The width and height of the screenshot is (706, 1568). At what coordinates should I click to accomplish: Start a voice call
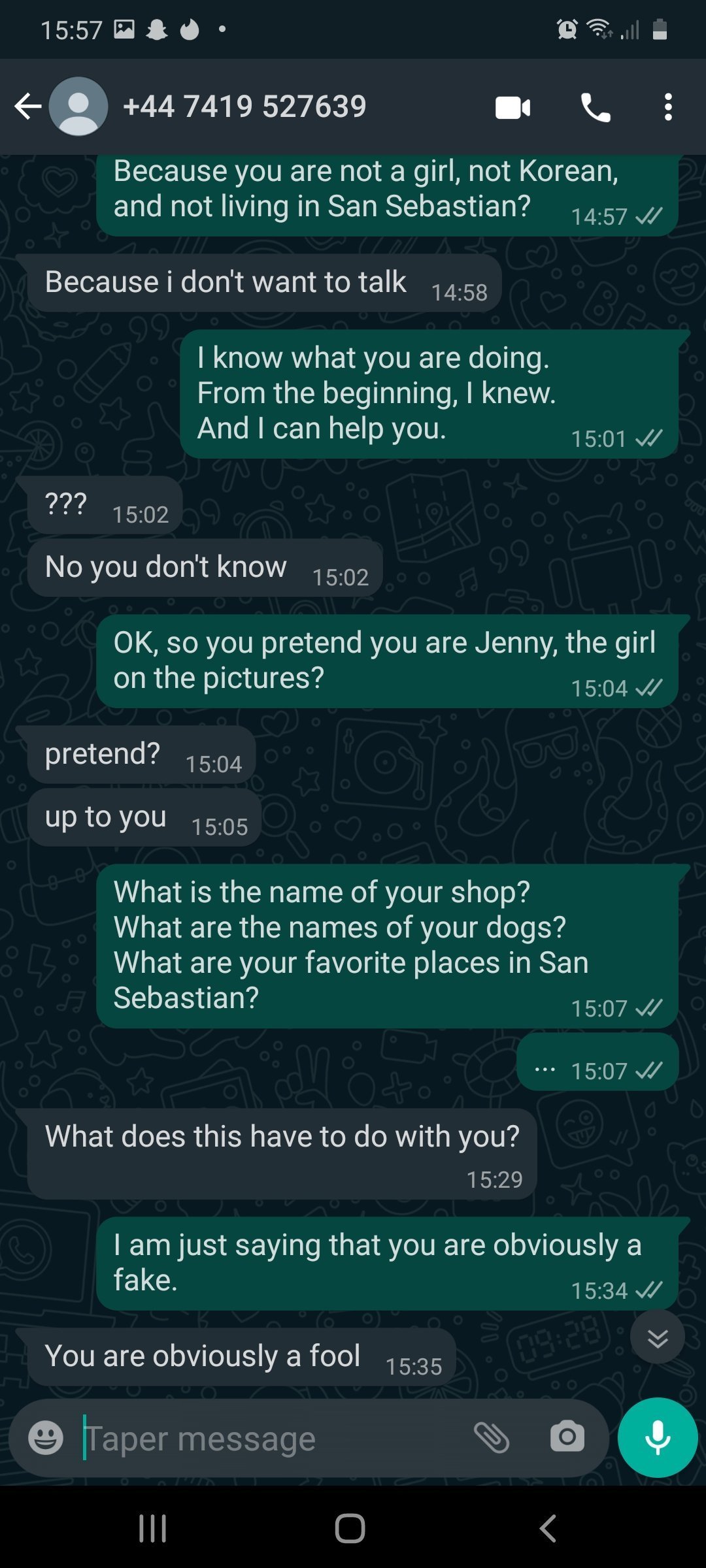tap(596, 108)
